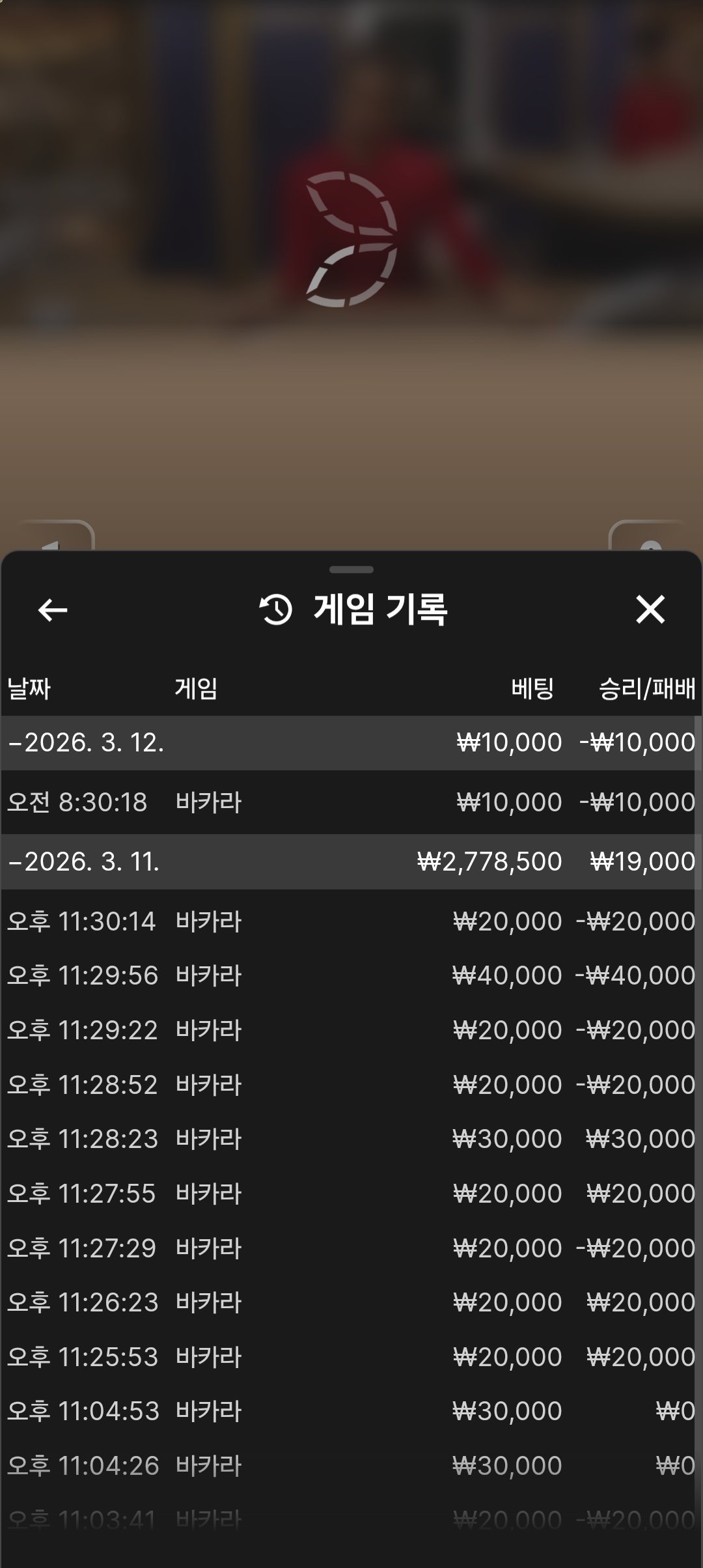Open the 오후 11:27:55 바카라 entry
The image size is (703, 1568).
350,1194
